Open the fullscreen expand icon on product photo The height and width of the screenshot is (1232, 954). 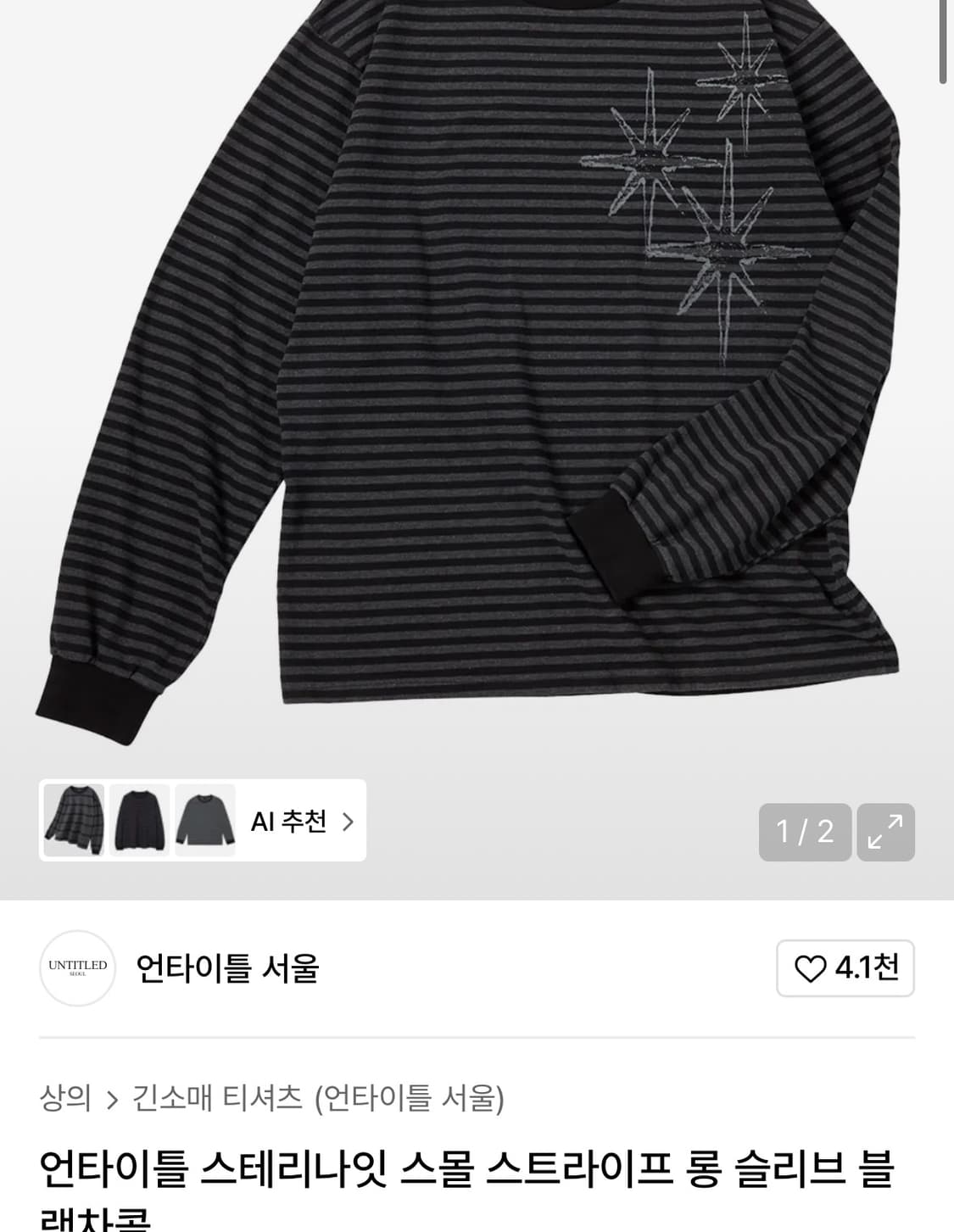(x=887, y=832)
